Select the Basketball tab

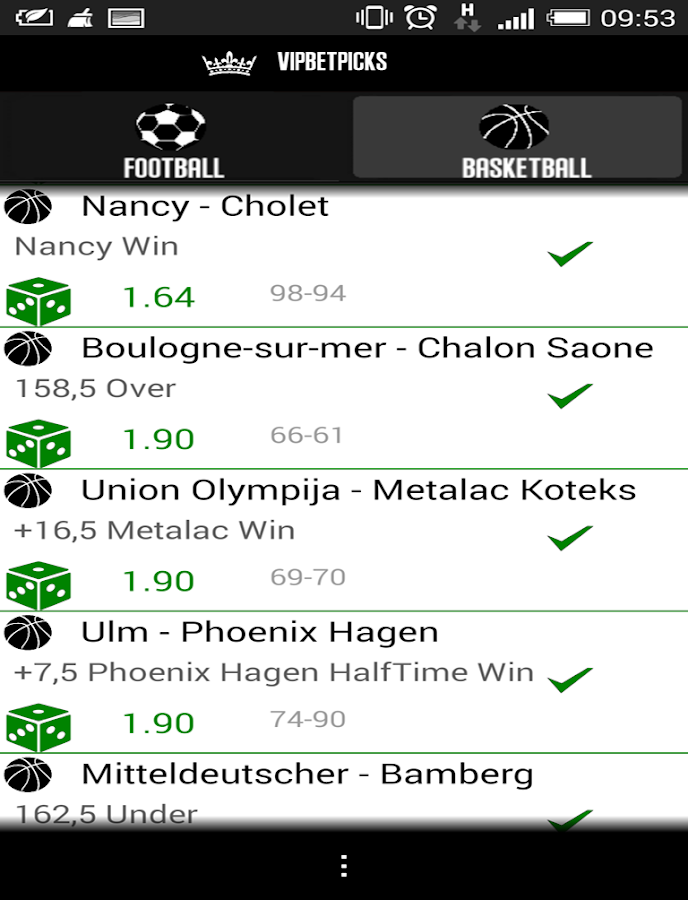tap(518, 138)
